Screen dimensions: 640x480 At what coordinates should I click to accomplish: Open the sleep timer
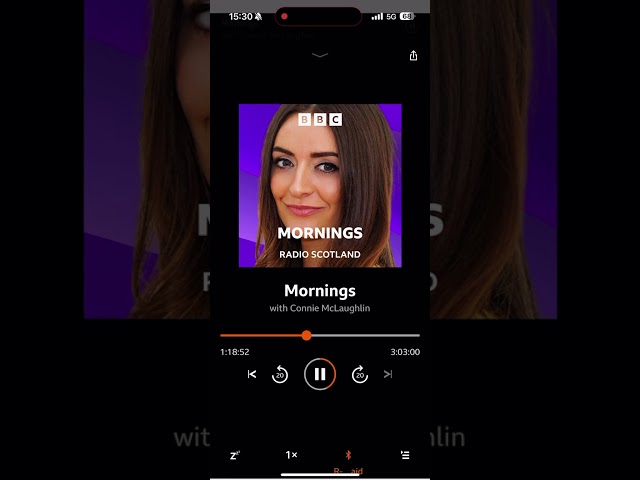pos(235,455)
